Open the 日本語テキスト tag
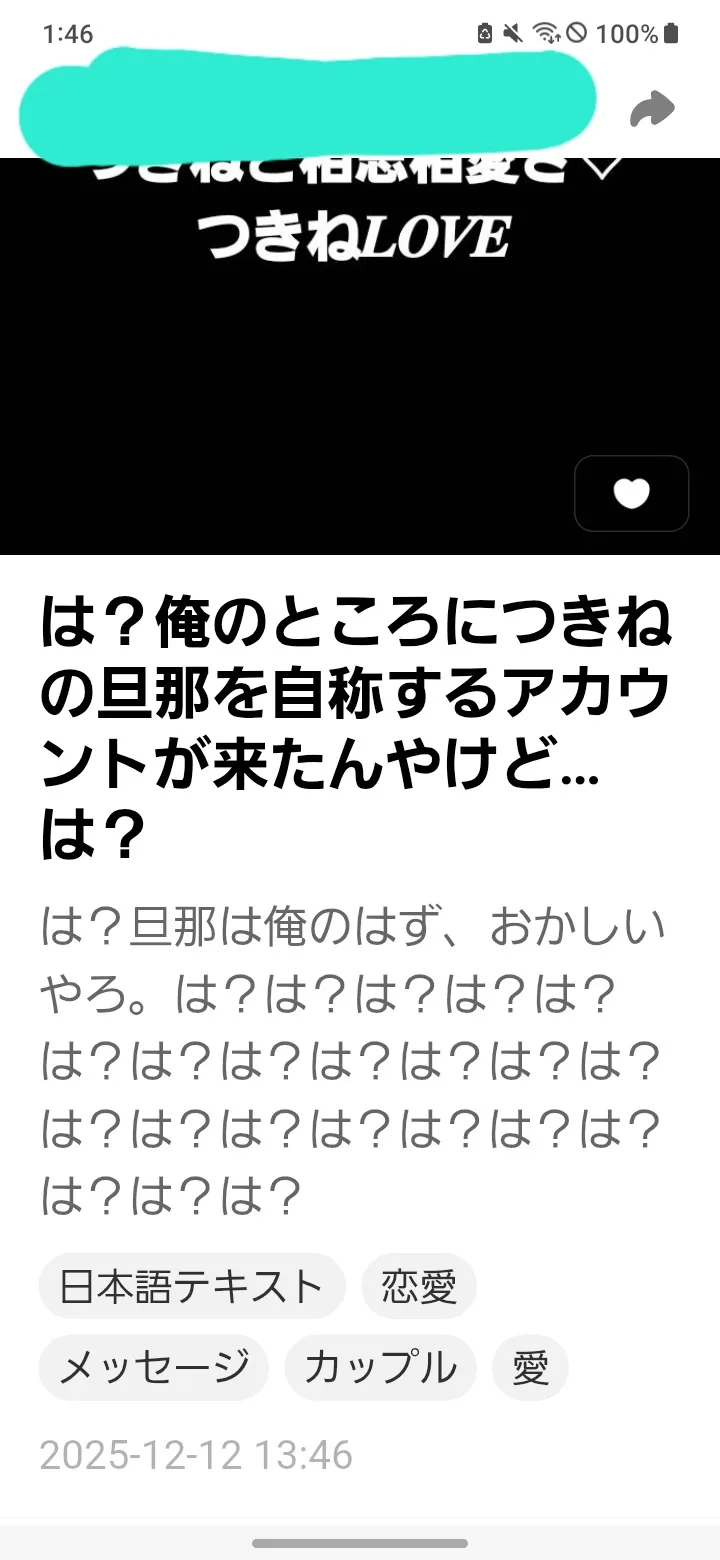Screen dimensions: 720x1560 pyautogui.click(x=191, y=1286)
